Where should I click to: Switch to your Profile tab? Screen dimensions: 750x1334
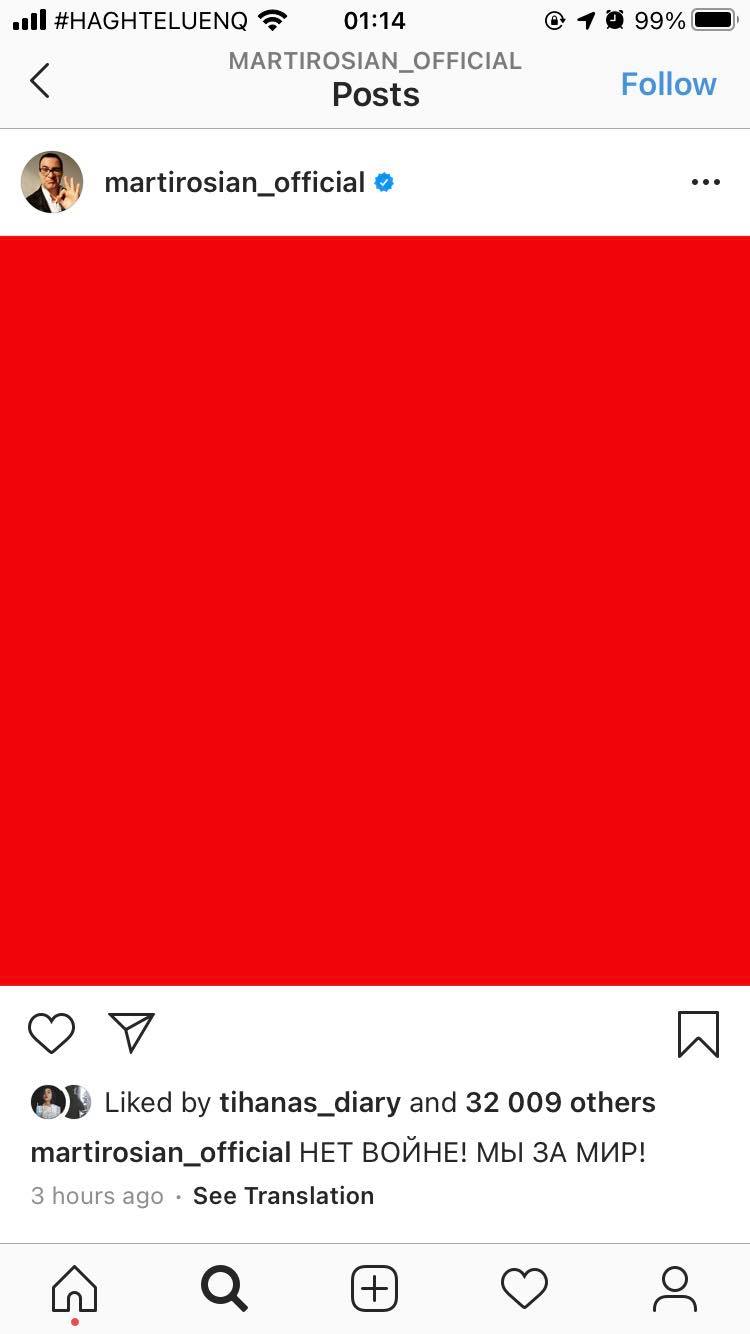tap(675, 1288)
